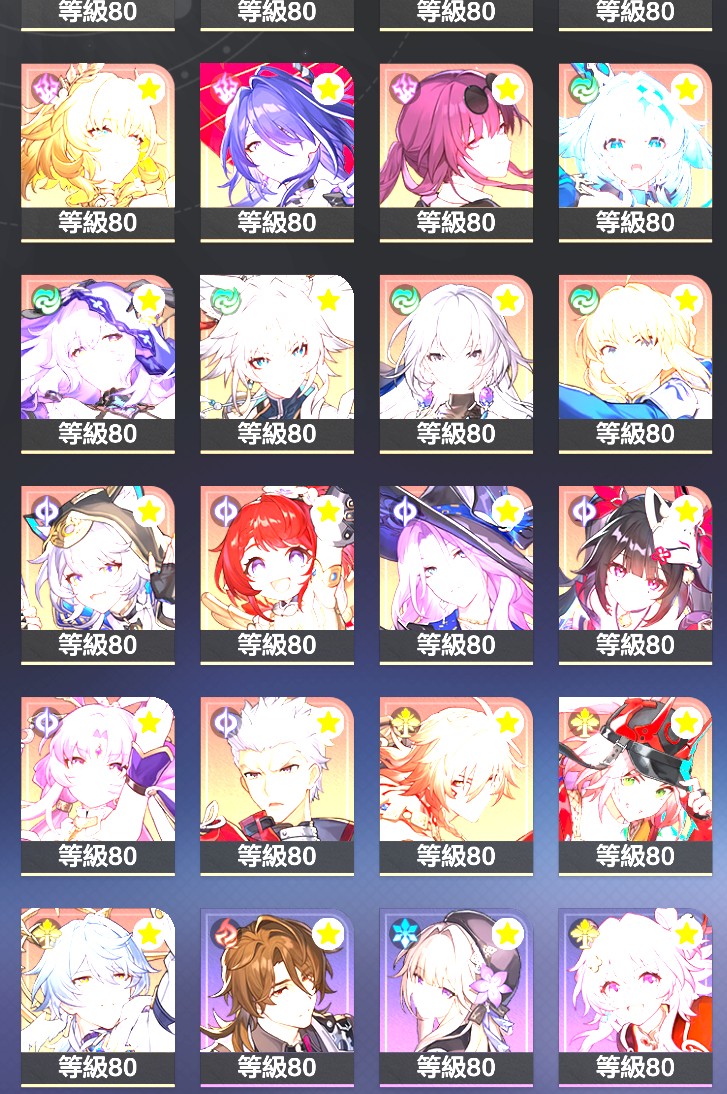727x1094 pixels.
Task: Select the blonde long-haired character card
Action: coord(97,150)
